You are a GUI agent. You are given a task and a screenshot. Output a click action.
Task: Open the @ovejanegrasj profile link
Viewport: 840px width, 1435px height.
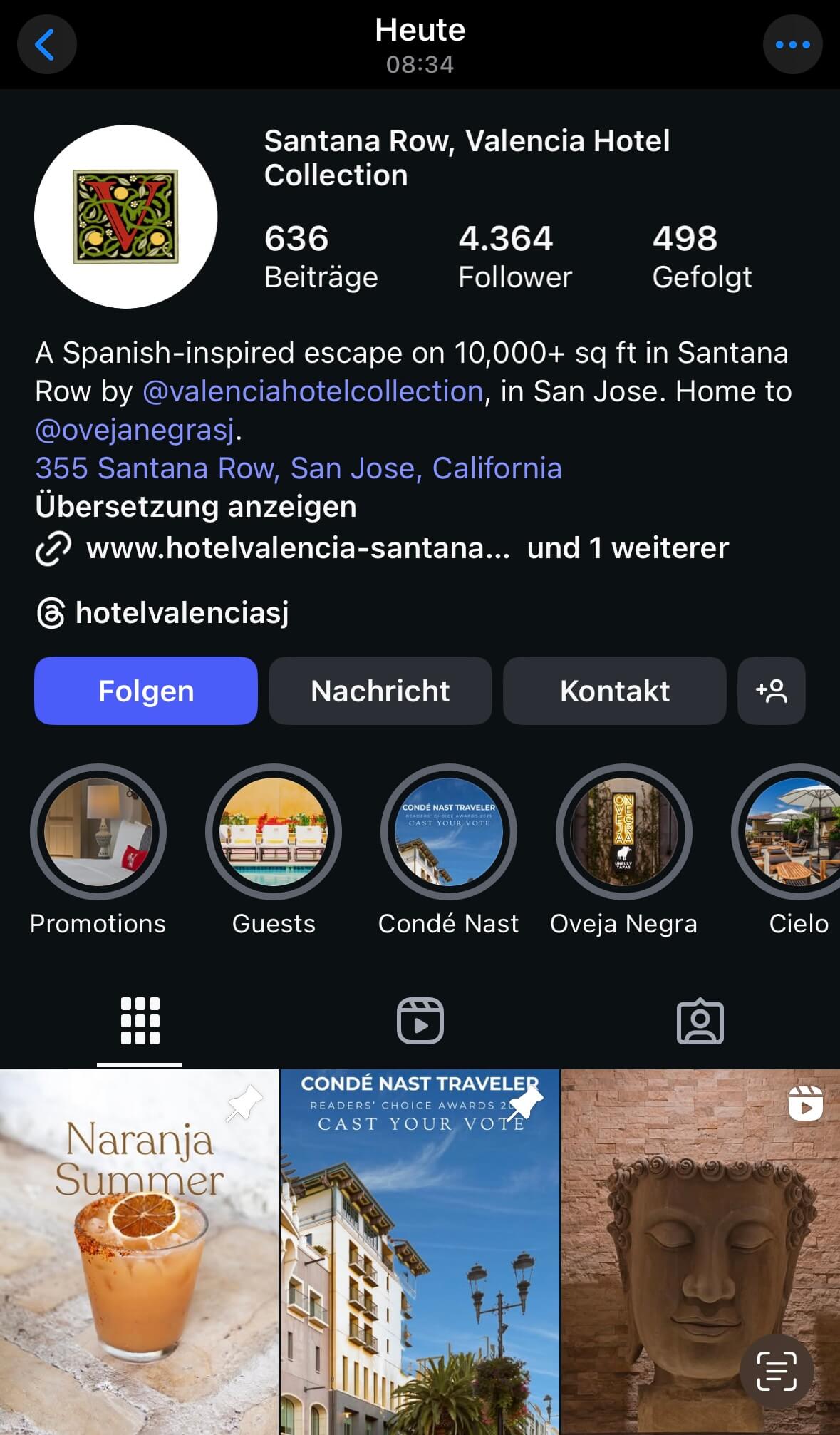[x=135, y=430]
